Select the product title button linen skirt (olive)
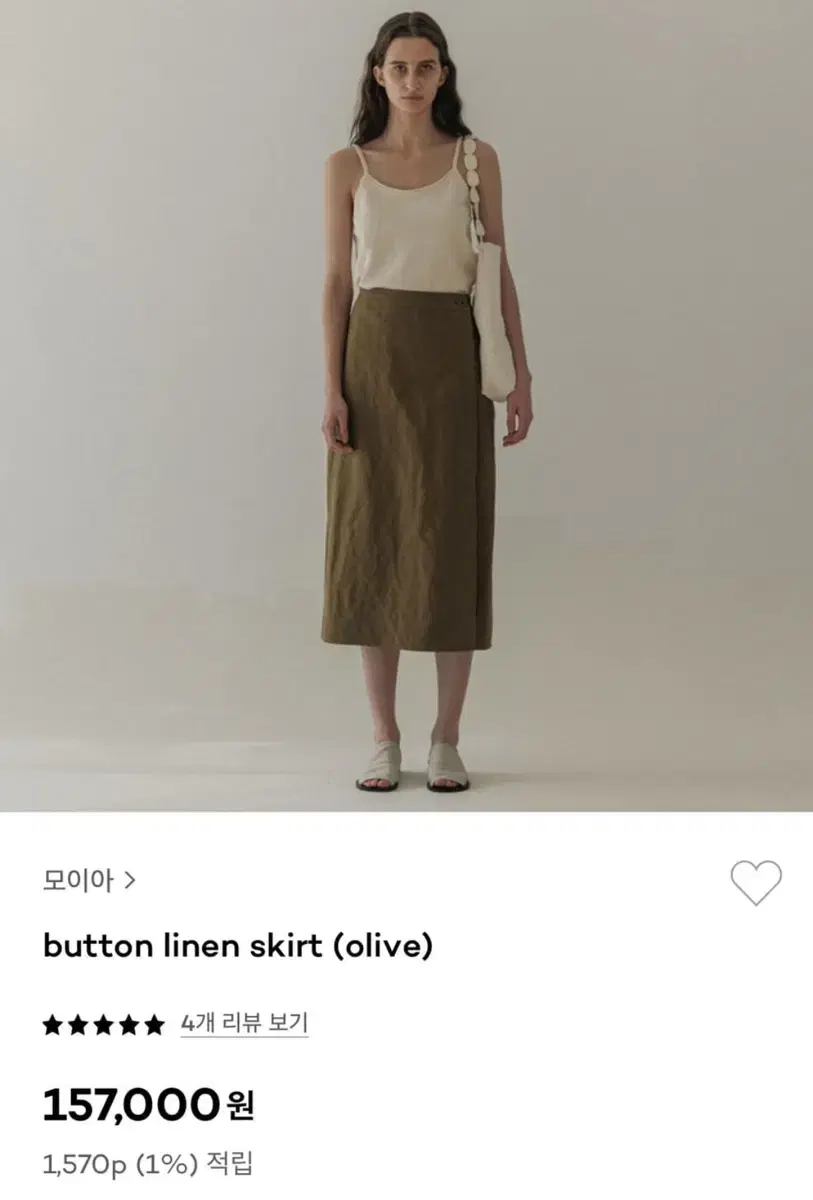The height and width of the screenshot is (1200, 813). click(x=238, y=945)
